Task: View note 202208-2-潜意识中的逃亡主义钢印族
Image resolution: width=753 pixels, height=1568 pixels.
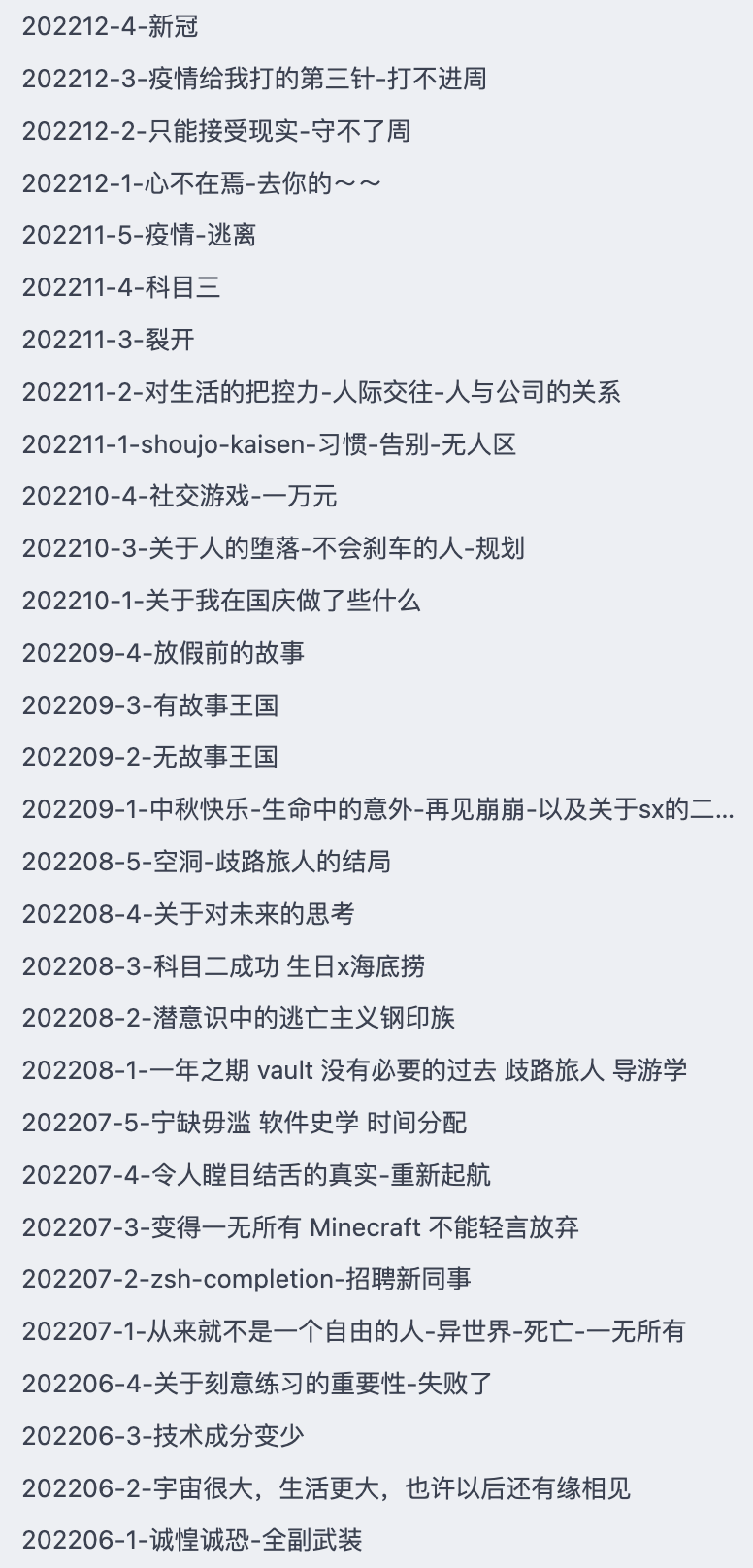Action: 239,1019
